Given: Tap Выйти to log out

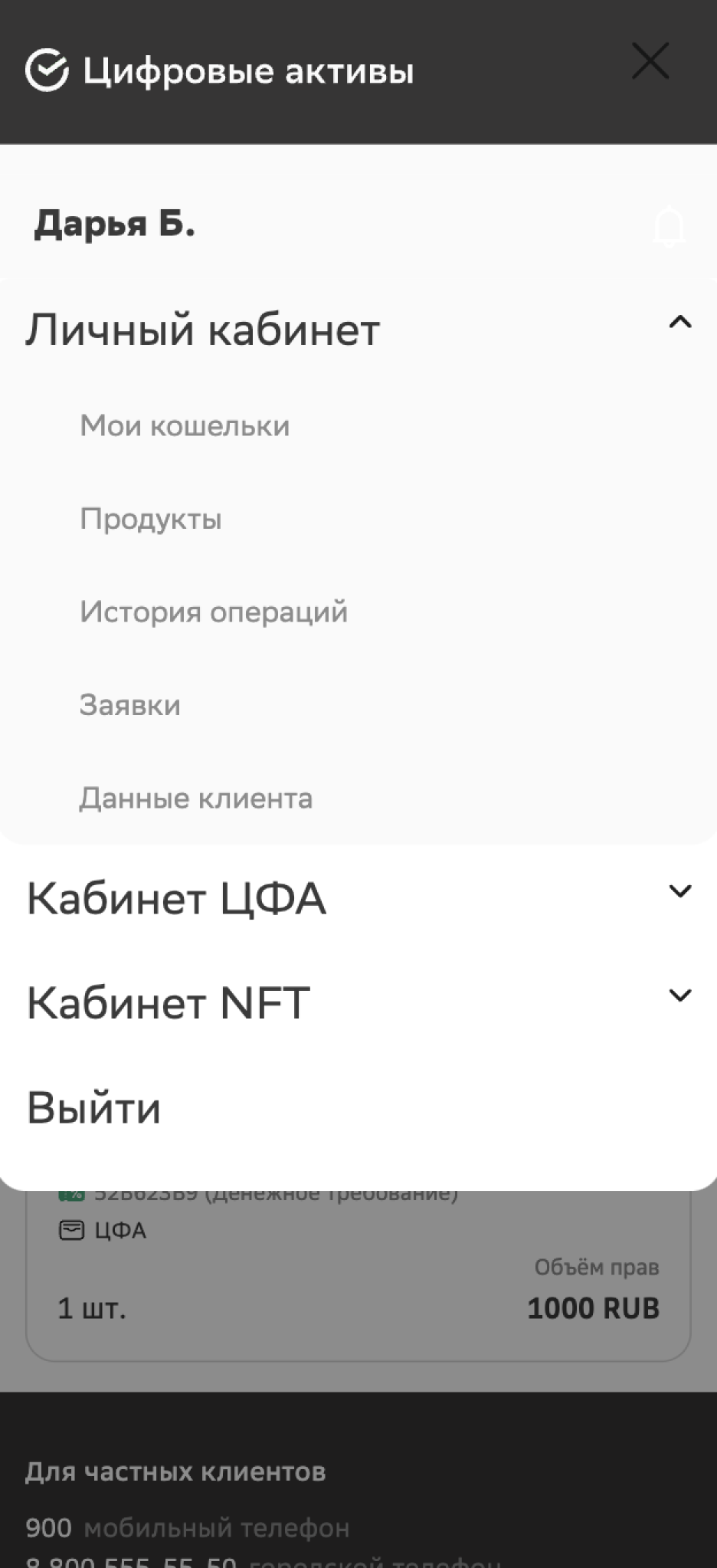Looking at the screenshot, I should [x=94, y=1107].
